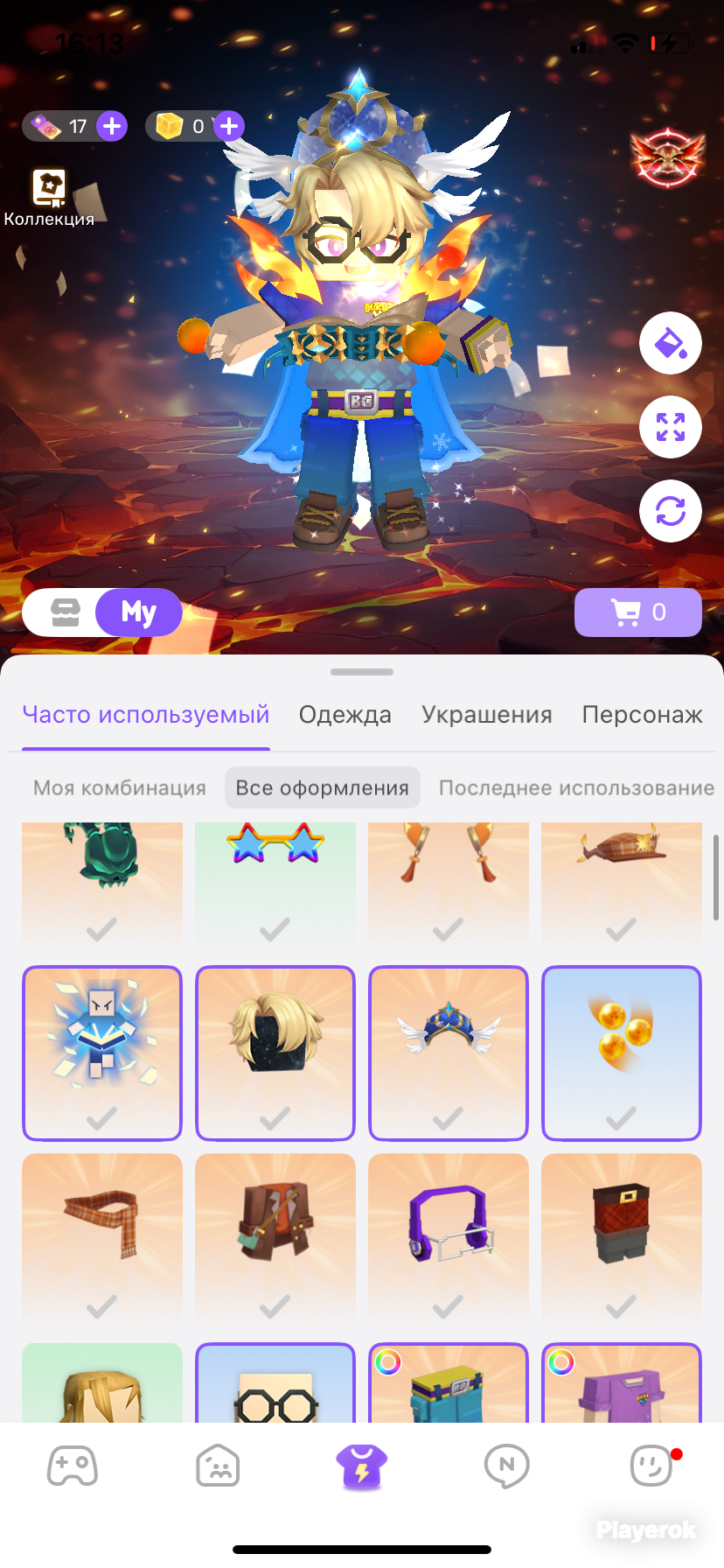
Task: Select the brown jacket item
Action: pyautogui.click(x=275, y=1239)
